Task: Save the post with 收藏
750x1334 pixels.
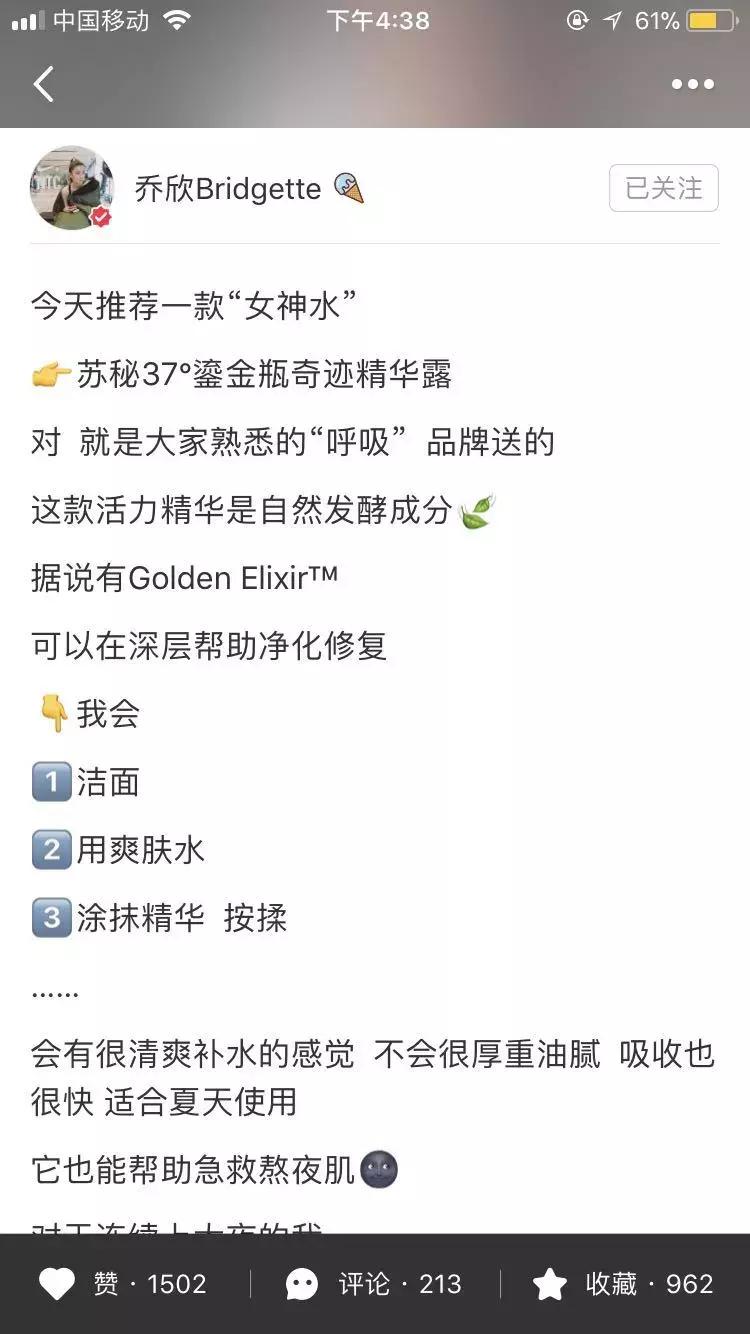Action: tap(623, 1284)
